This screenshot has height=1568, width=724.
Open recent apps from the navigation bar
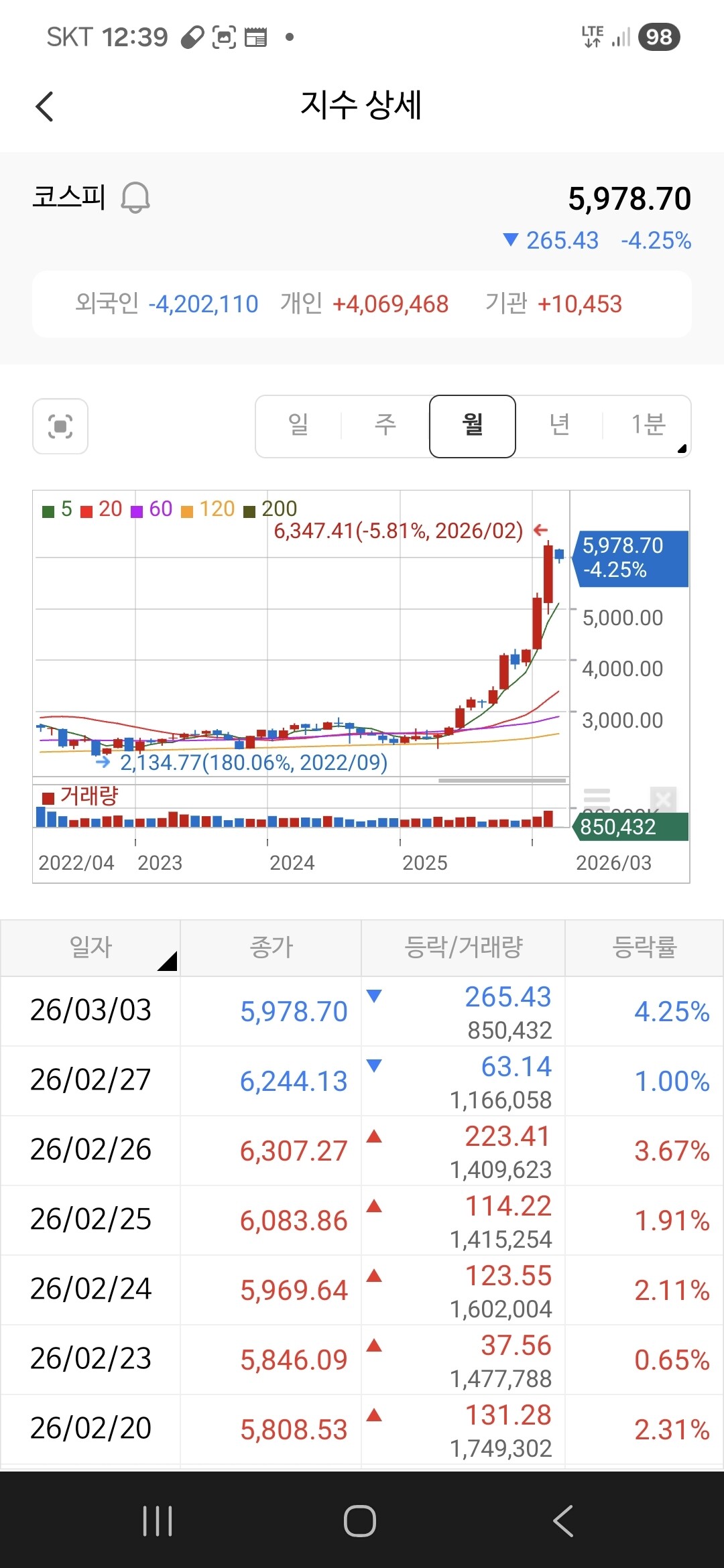(x=158, y=1520)
